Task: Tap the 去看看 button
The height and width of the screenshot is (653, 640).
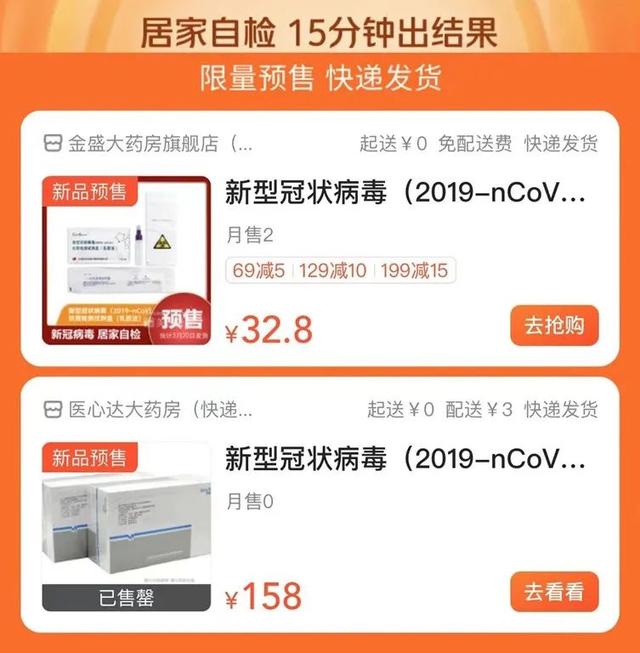Action: coord(554,591)
